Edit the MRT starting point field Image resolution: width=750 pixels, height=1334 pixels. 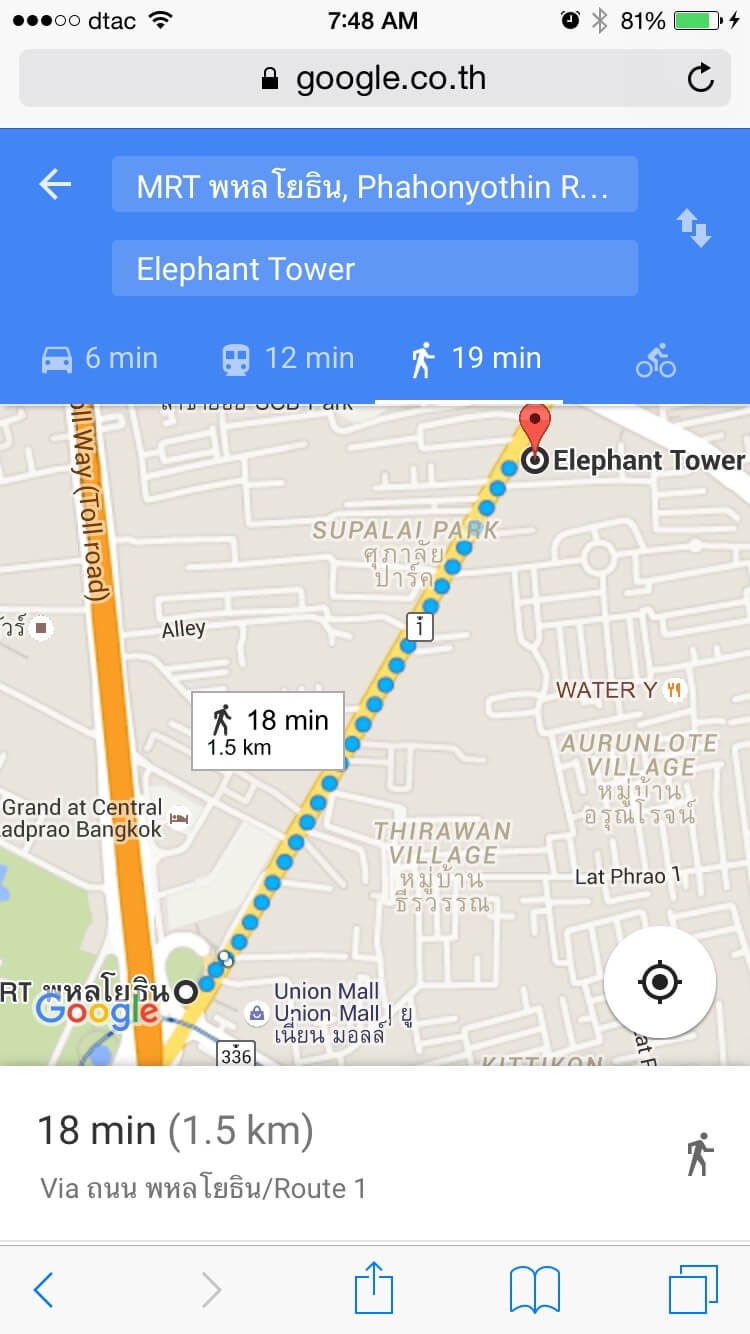[x=374, y=186]
